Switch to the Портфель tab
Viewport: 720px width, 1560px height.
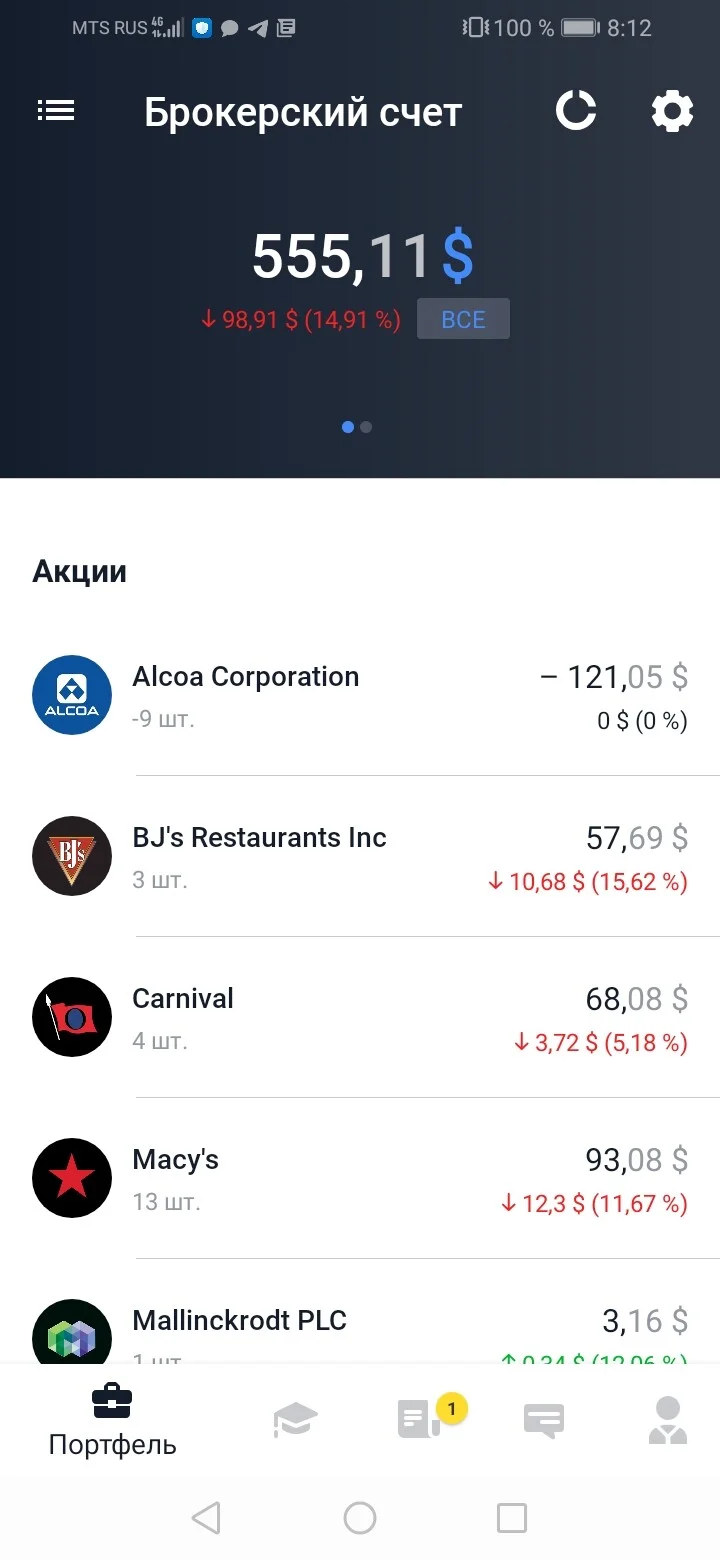pos(112,1421)
